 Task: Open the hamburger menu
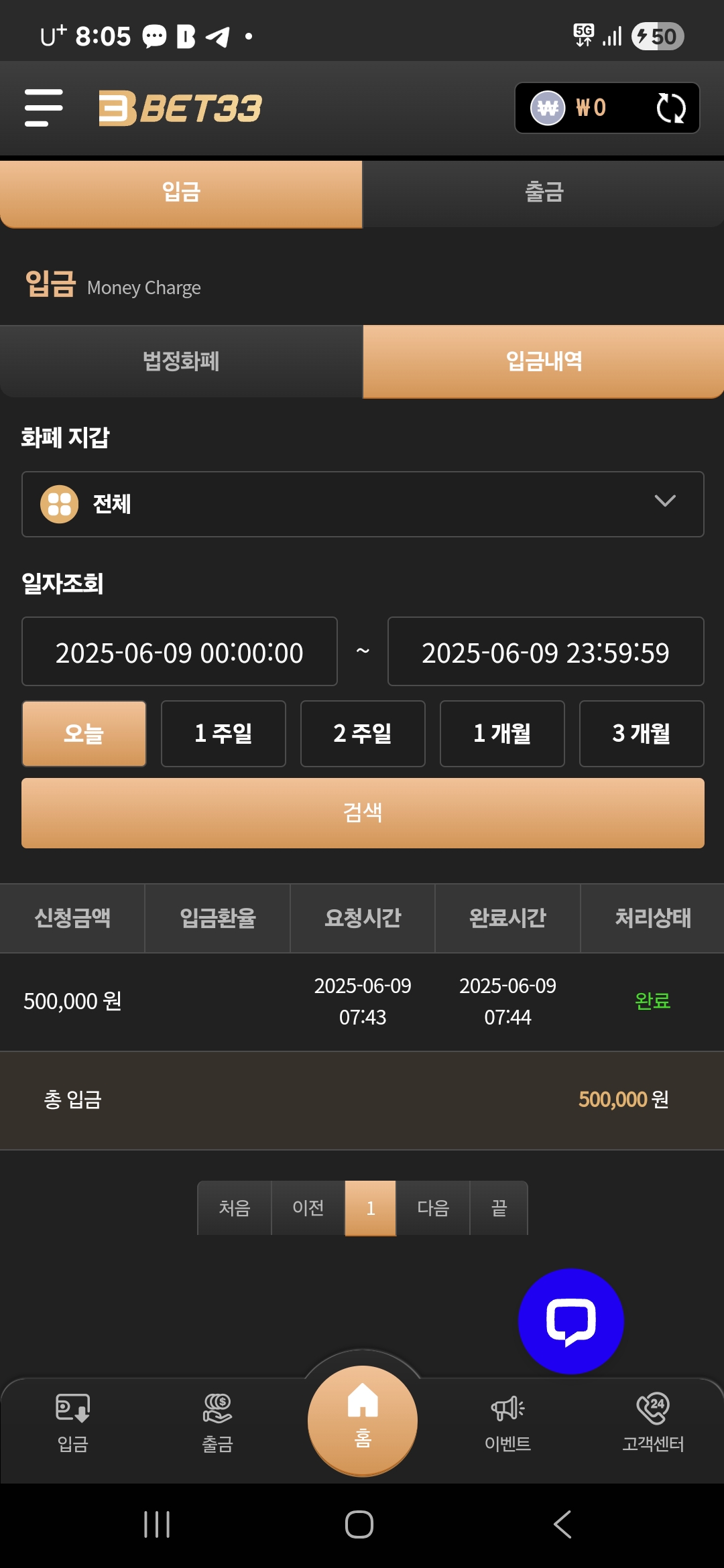[x=44, y=108]
